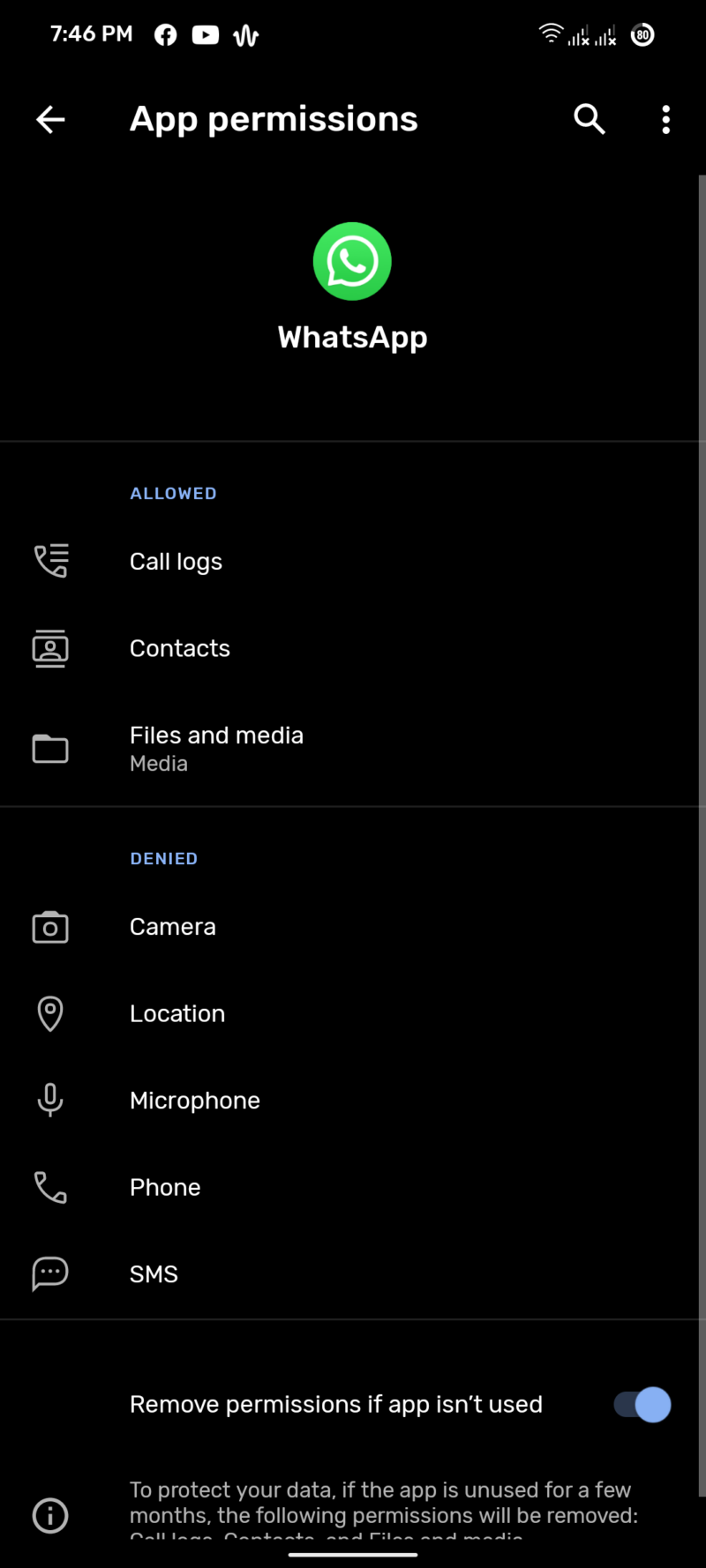Tap the battery indicator in status bar
This screenshot has width=706, height=1568.
pos(642,35)
